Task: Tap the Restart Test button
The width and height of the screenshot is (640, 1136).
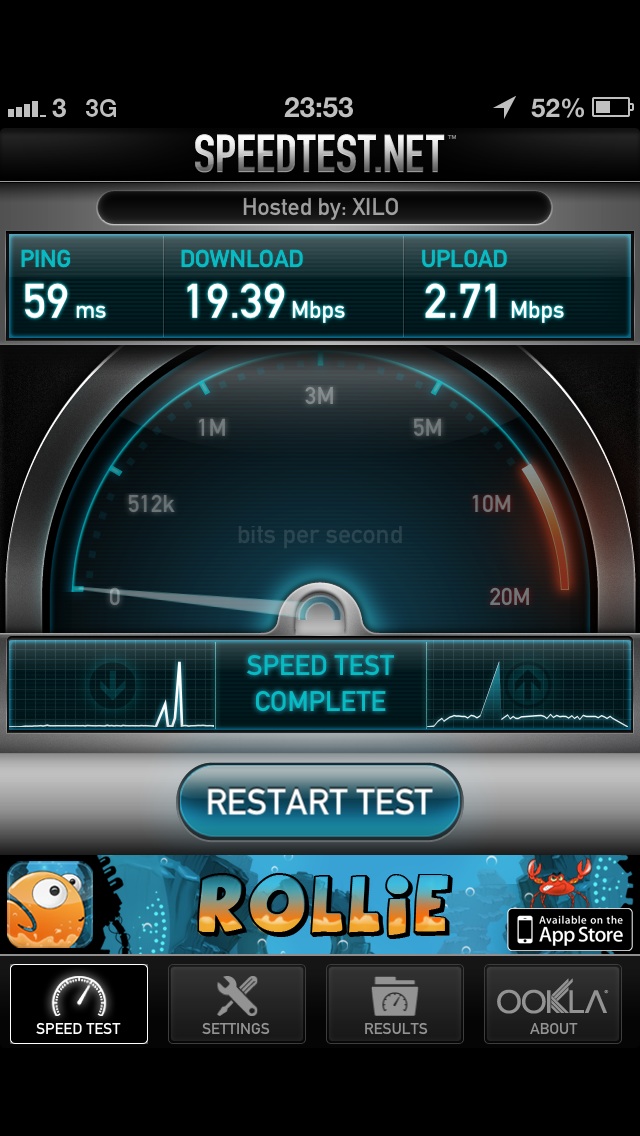Action: point(320,801)
